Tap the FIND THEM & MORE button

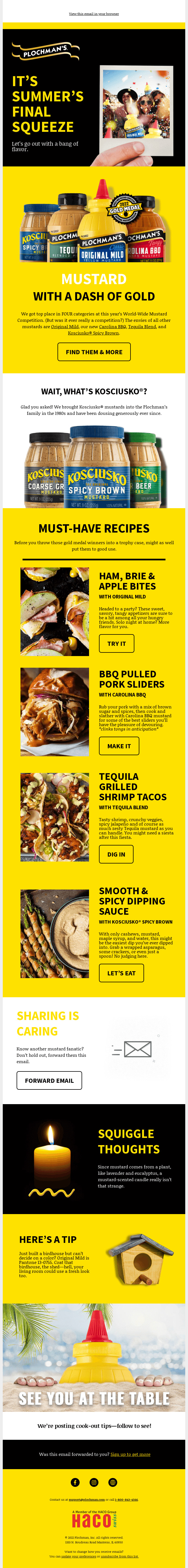(x=94, y=352)
